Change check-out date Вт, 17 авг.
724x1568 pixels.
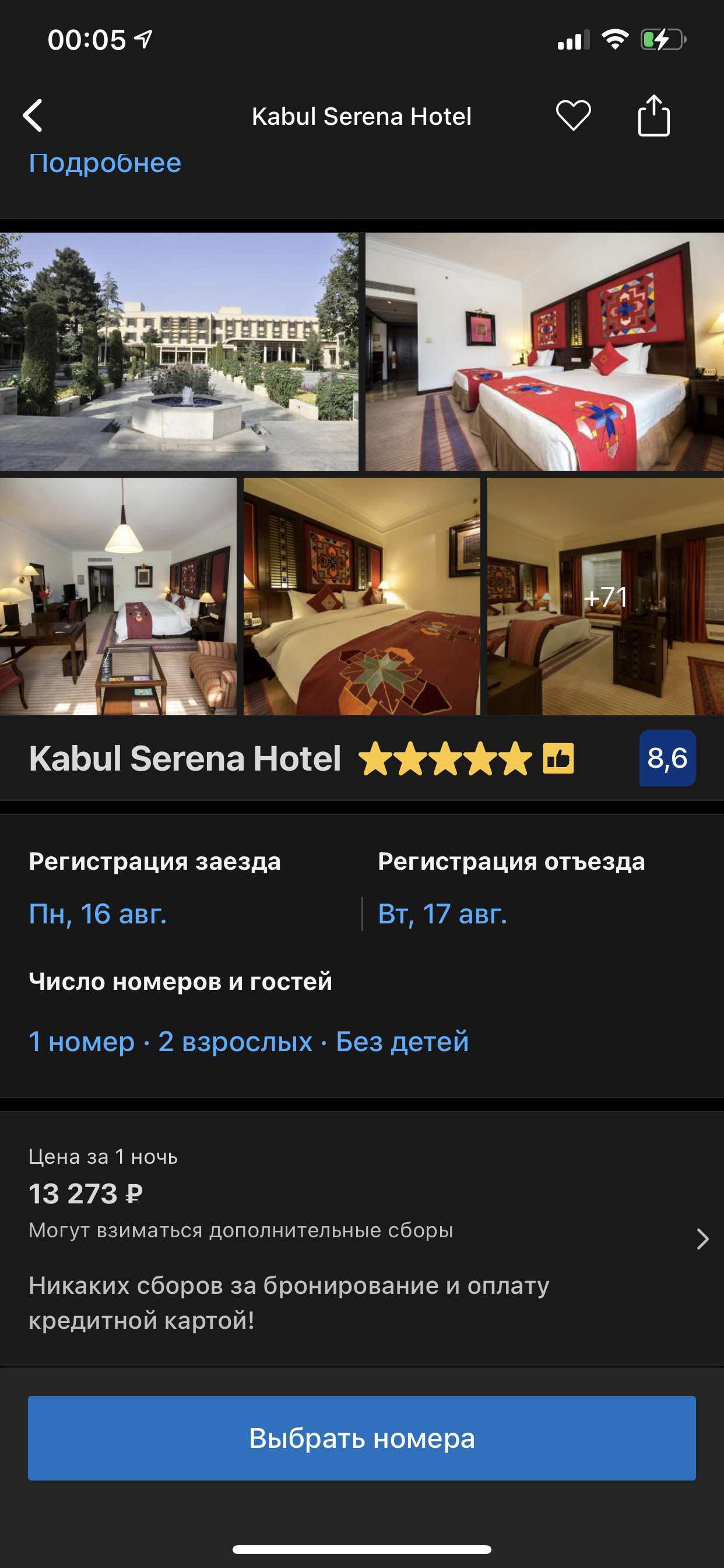(442, 914)
